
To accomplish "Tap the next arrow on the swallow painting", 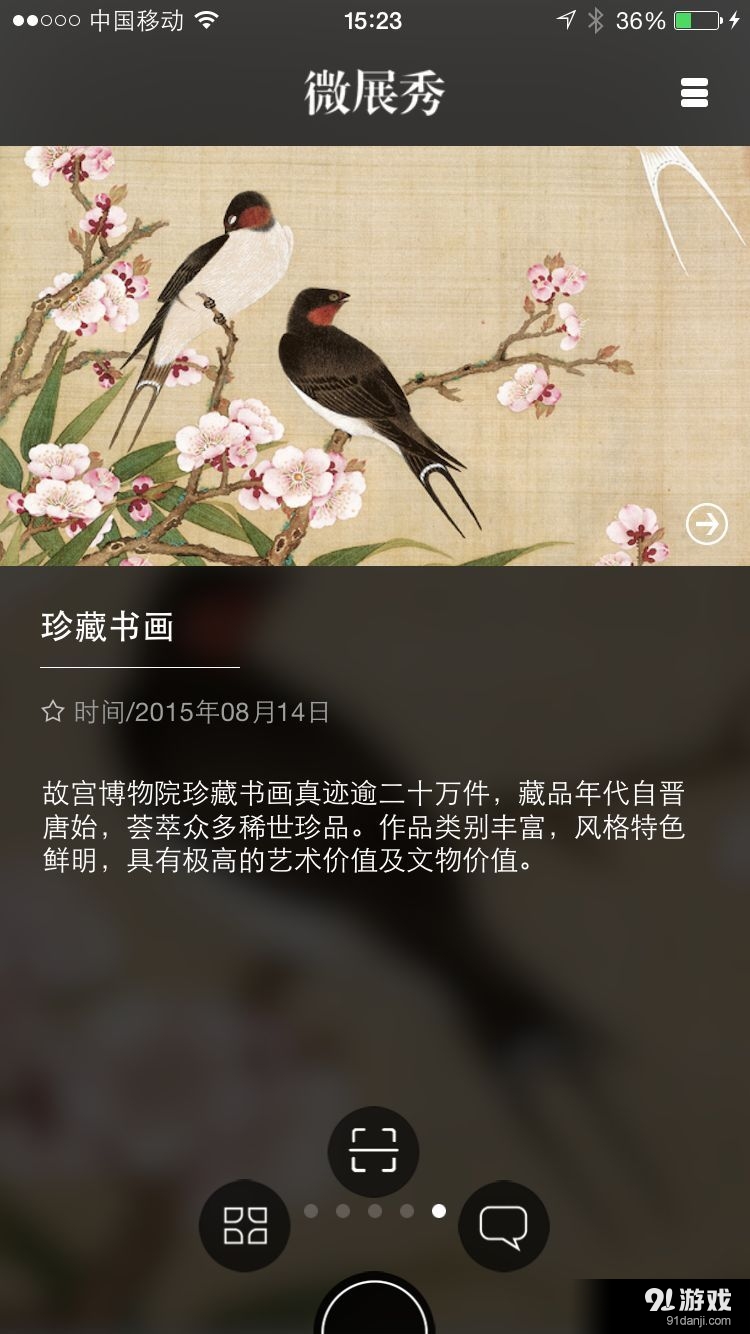I will click(708, 522).
